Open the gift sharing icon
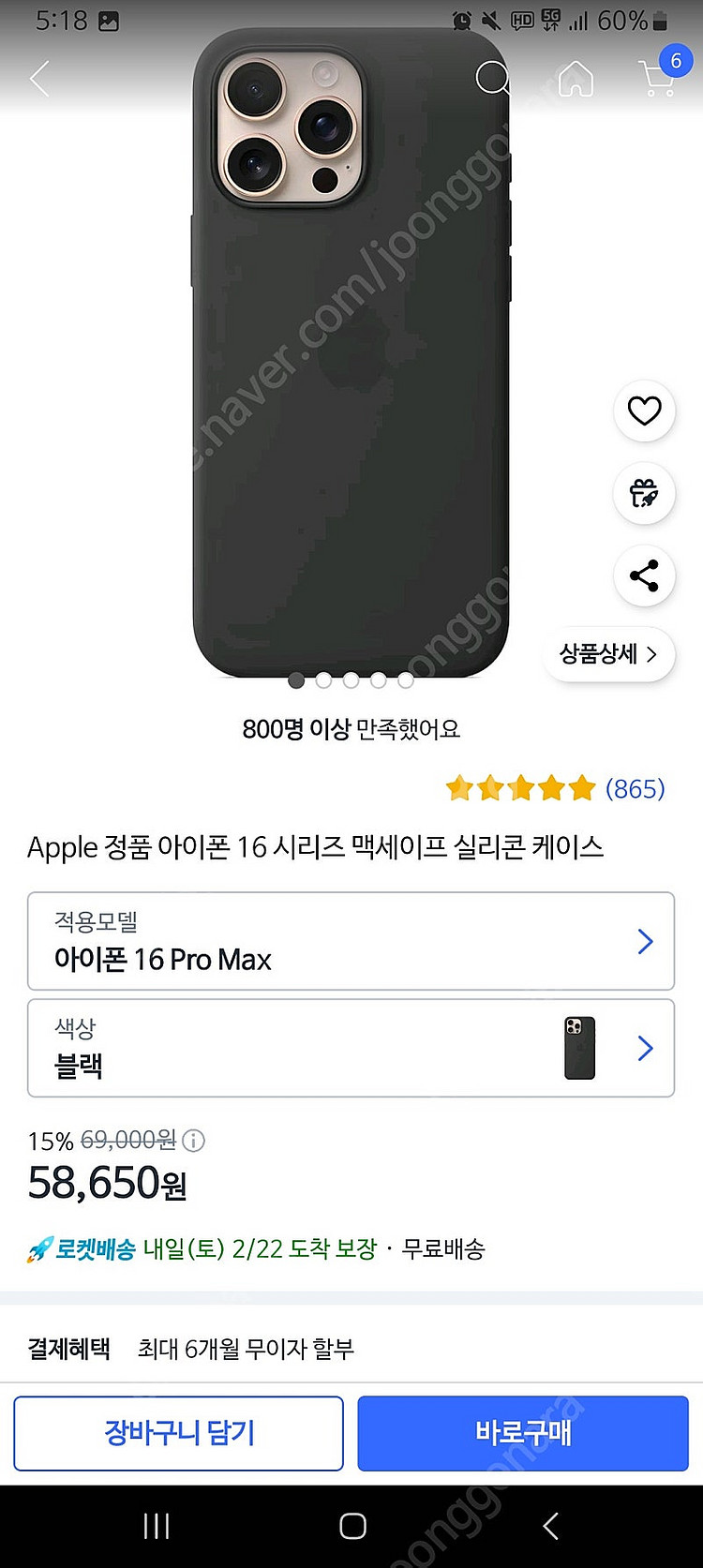 [x=643, y=494]
